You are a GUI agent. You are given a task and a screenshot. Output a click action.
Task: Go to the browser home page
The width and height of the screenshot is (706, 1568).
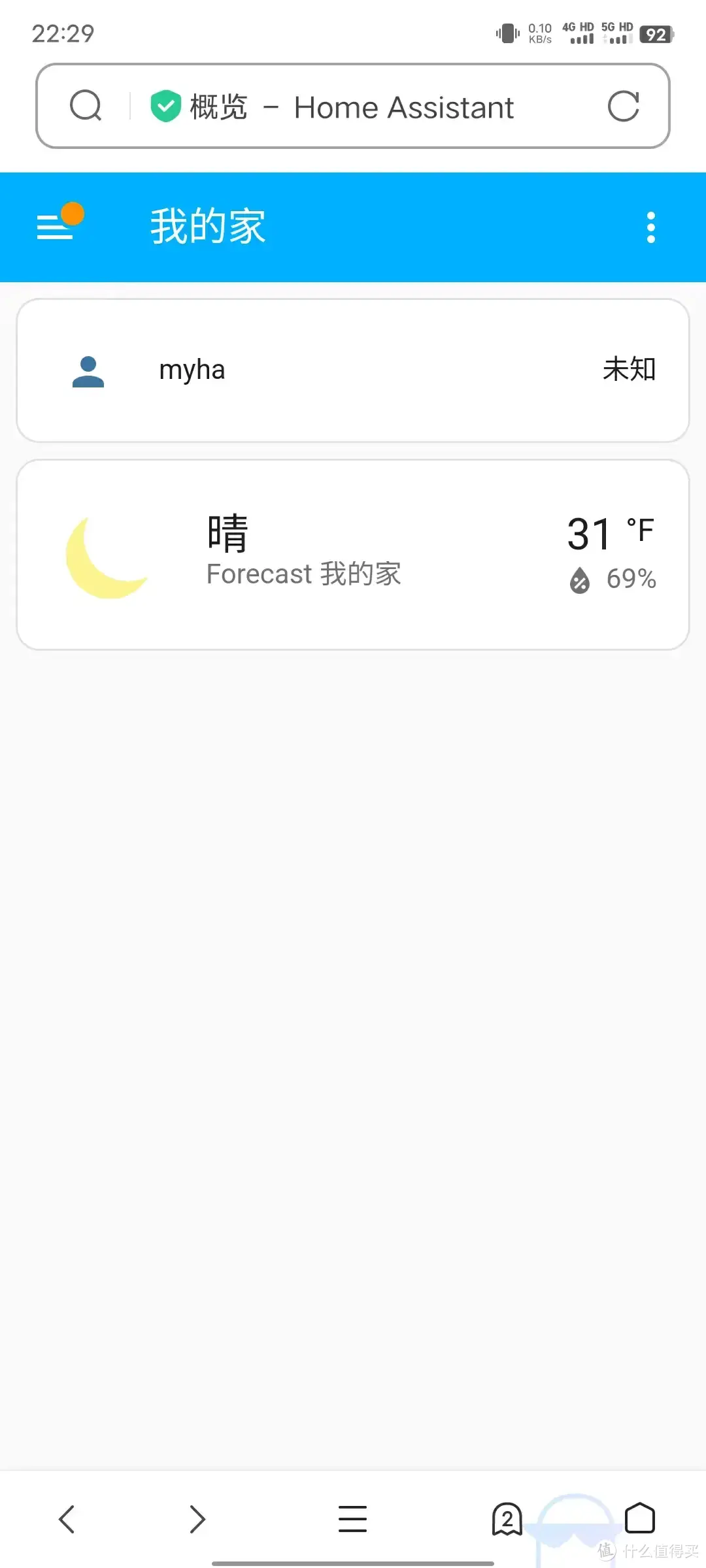tap(639, 1518)
